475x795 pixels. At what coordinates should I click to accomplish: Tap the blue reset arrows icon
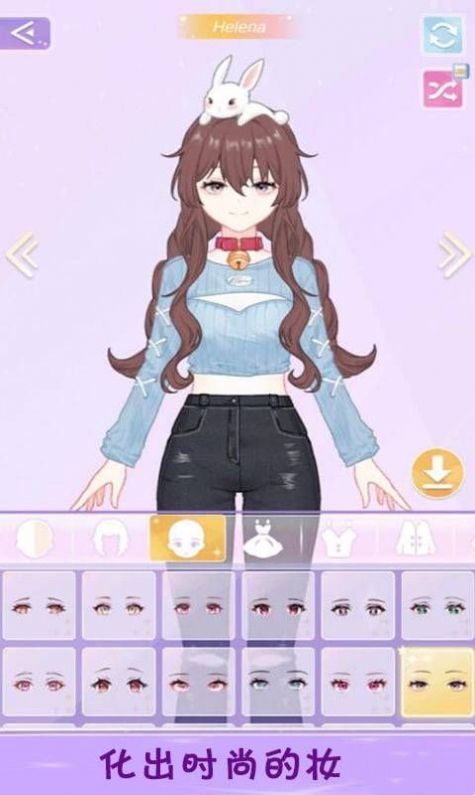click(x=443, y=35)
